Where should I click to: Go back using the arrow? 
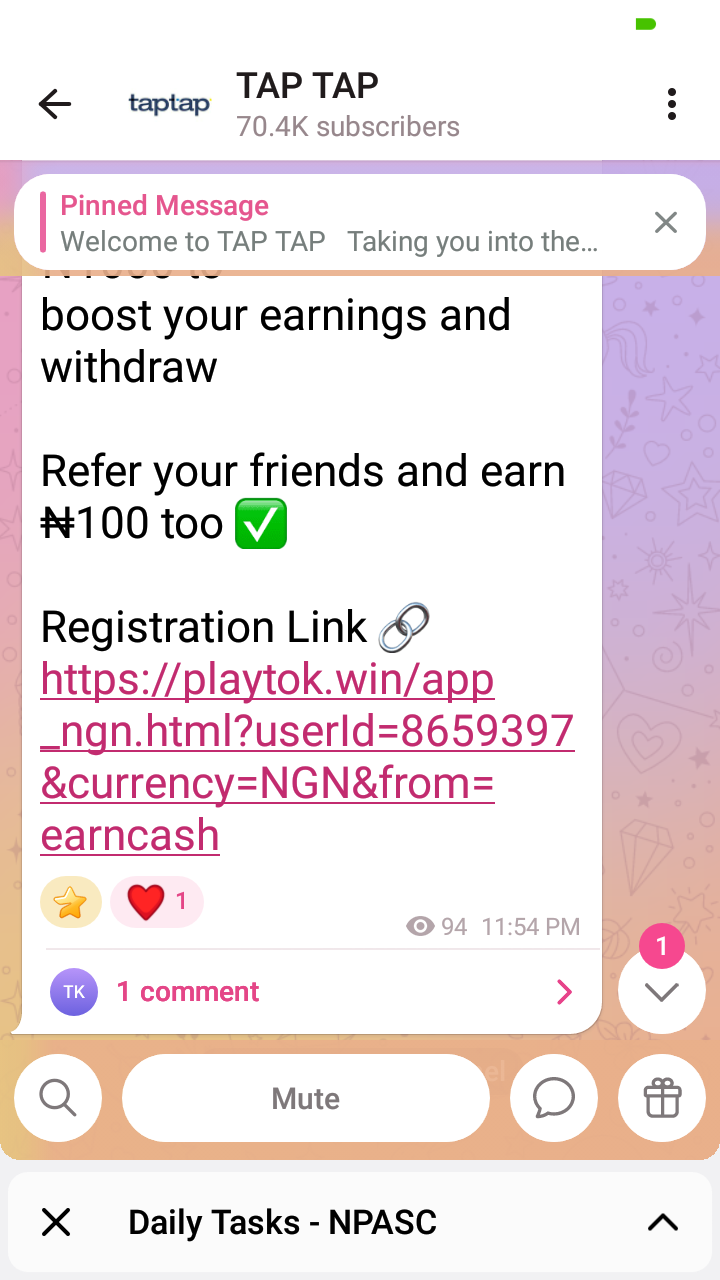click(55, 104)
